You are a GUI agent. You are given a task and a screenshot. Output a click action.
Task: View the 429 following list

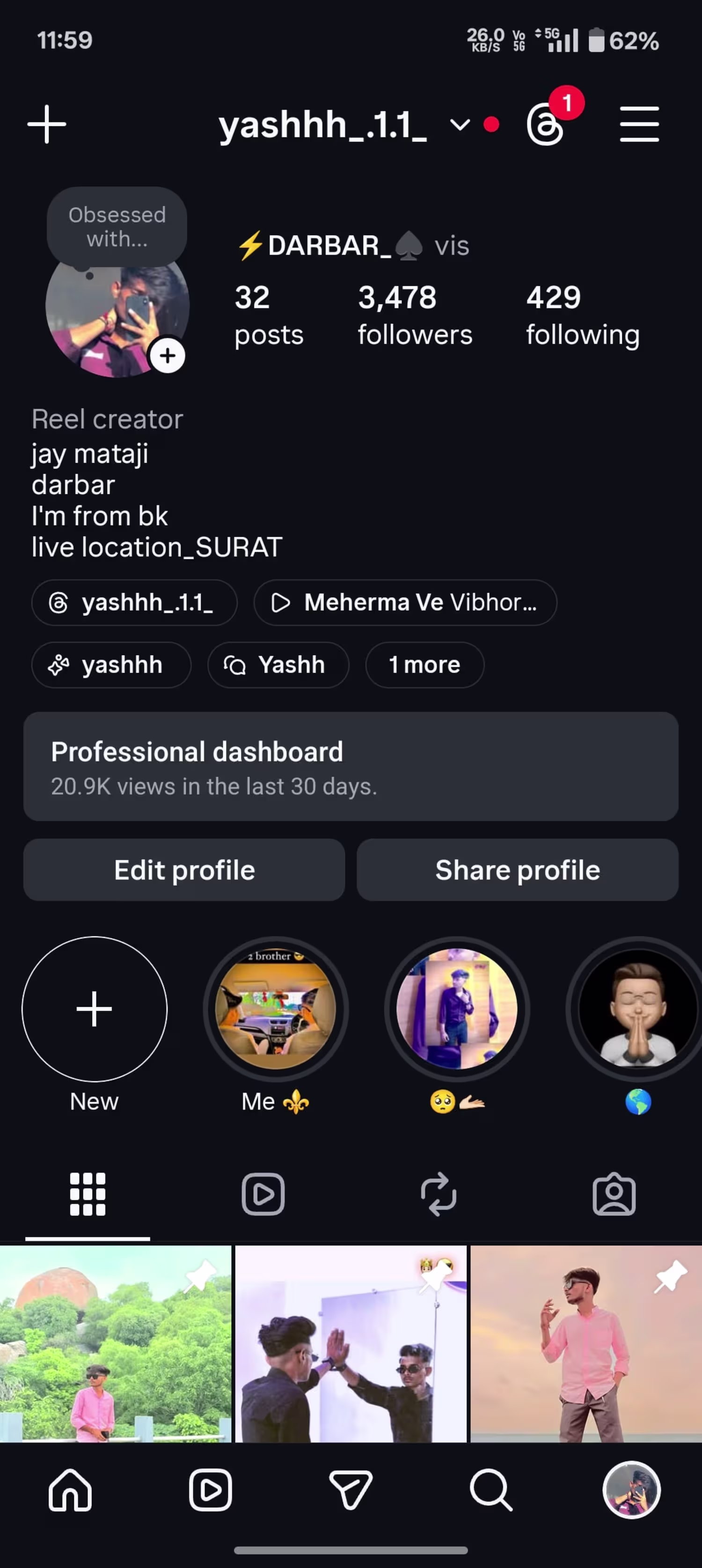pos(582,315)
